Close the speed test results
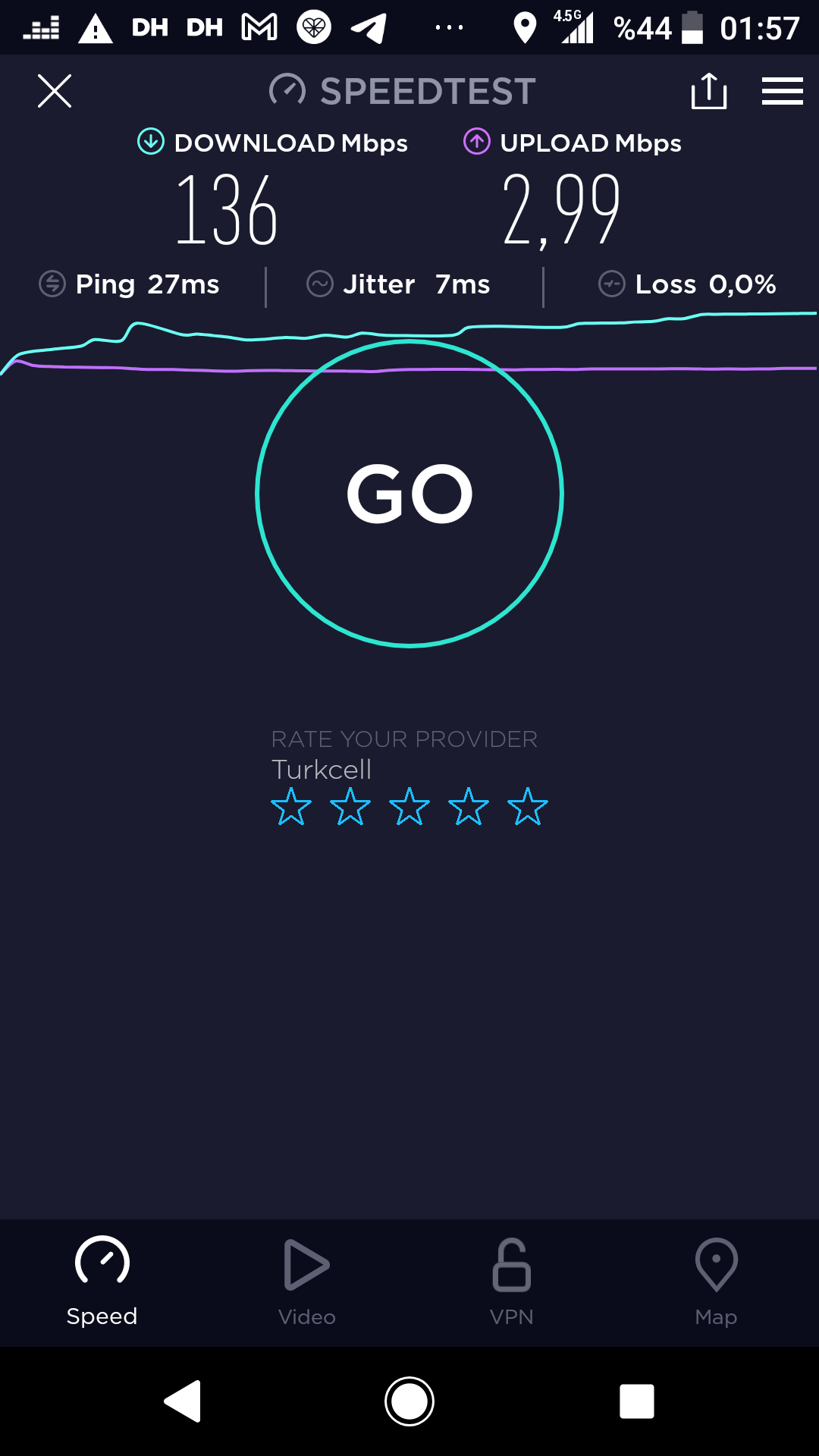 point(55,91)
